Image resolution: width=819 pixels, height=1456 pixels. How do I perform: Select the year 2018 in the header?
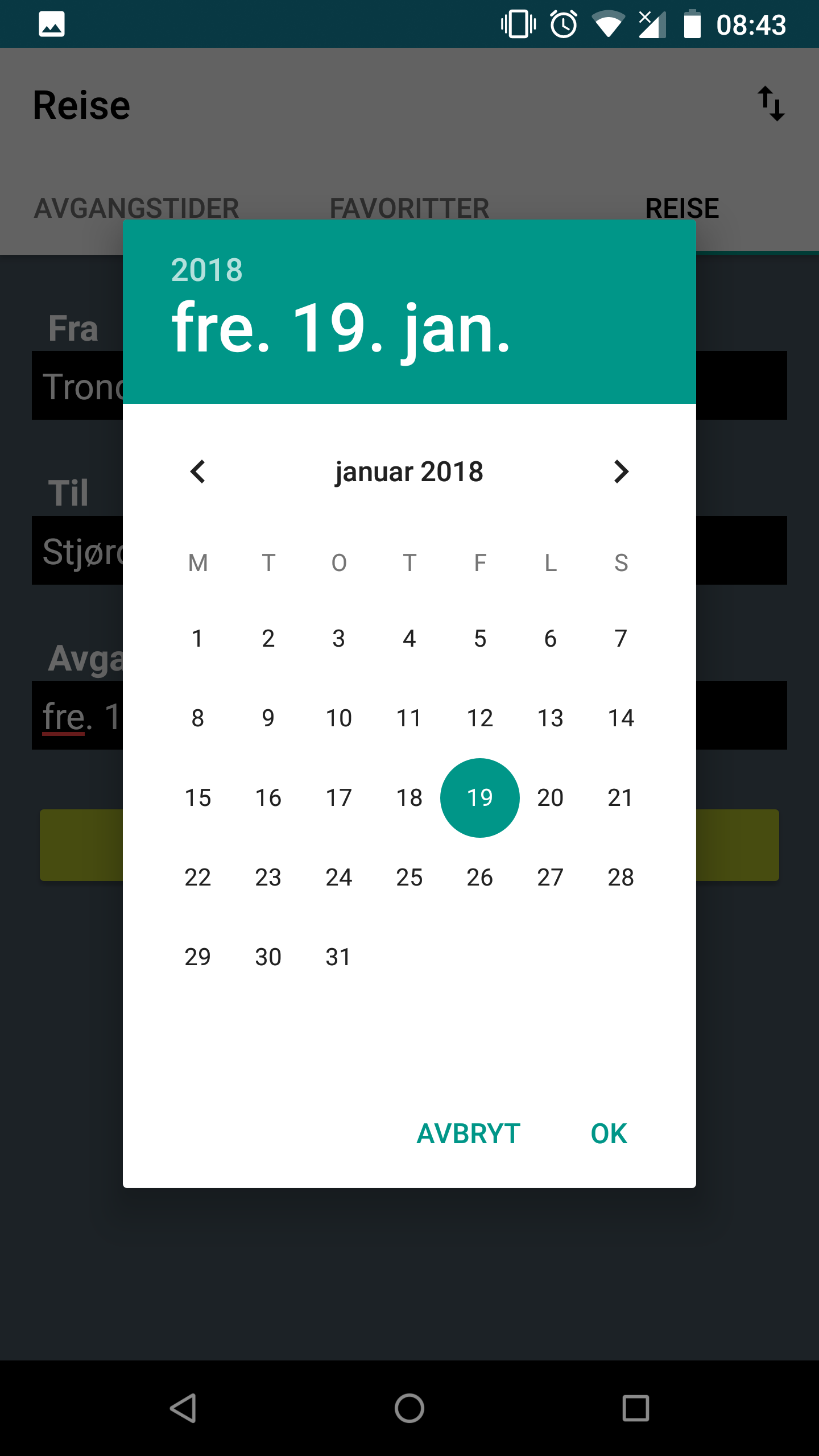pyautogui.click(x=207, y=270)
